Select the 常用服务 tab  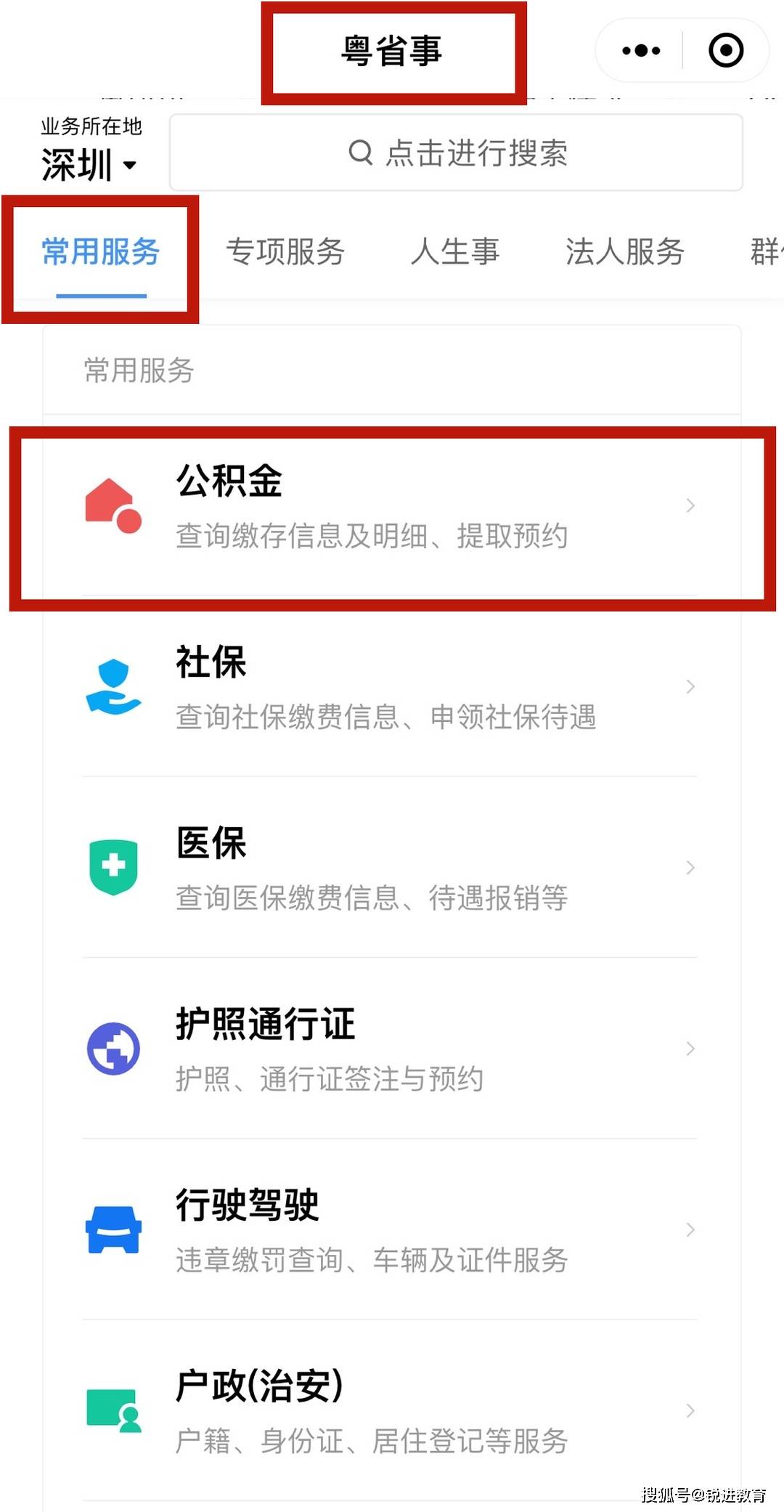101,252
